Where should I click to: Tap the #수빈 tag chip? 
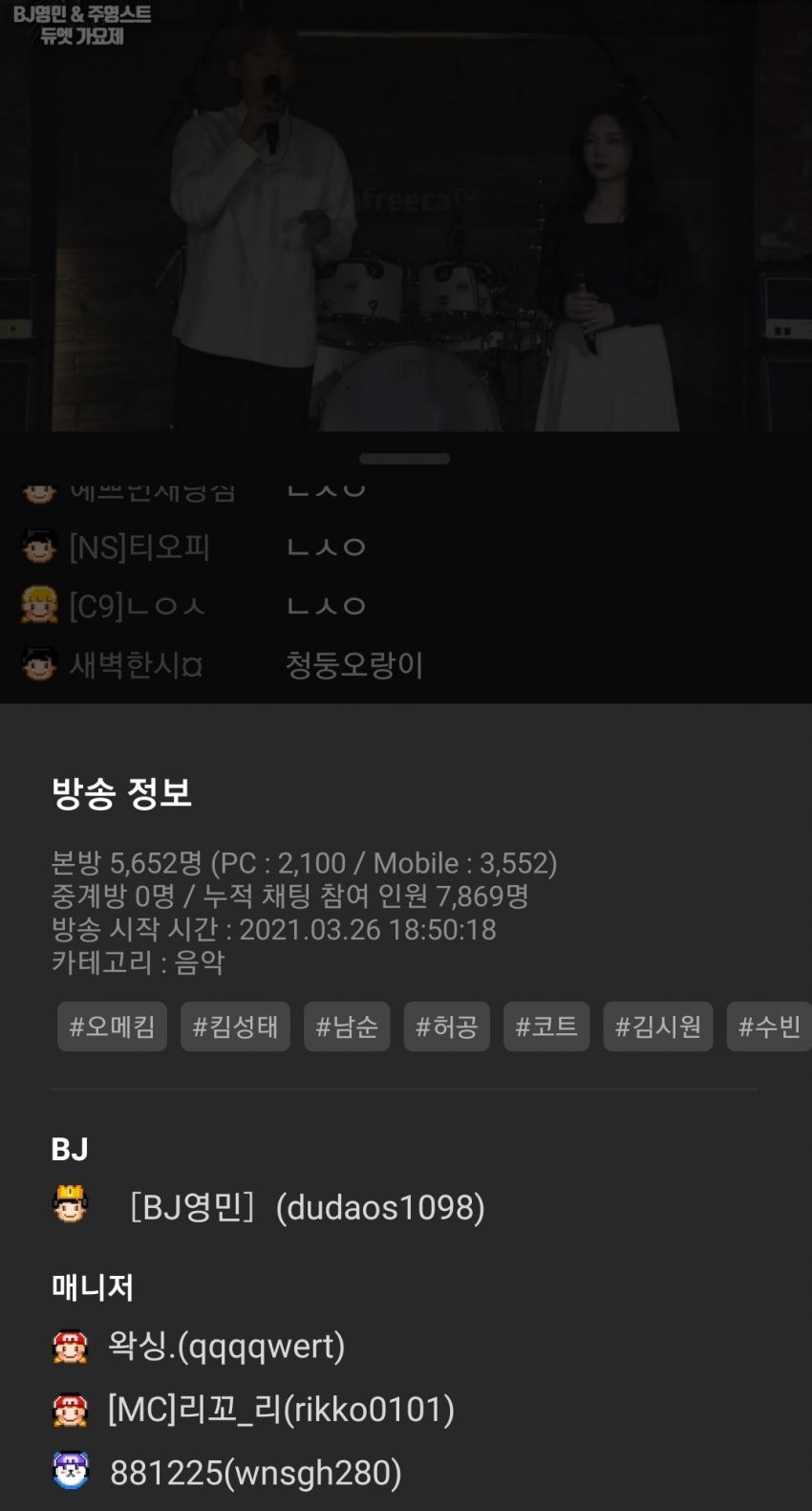[769, 1026]
